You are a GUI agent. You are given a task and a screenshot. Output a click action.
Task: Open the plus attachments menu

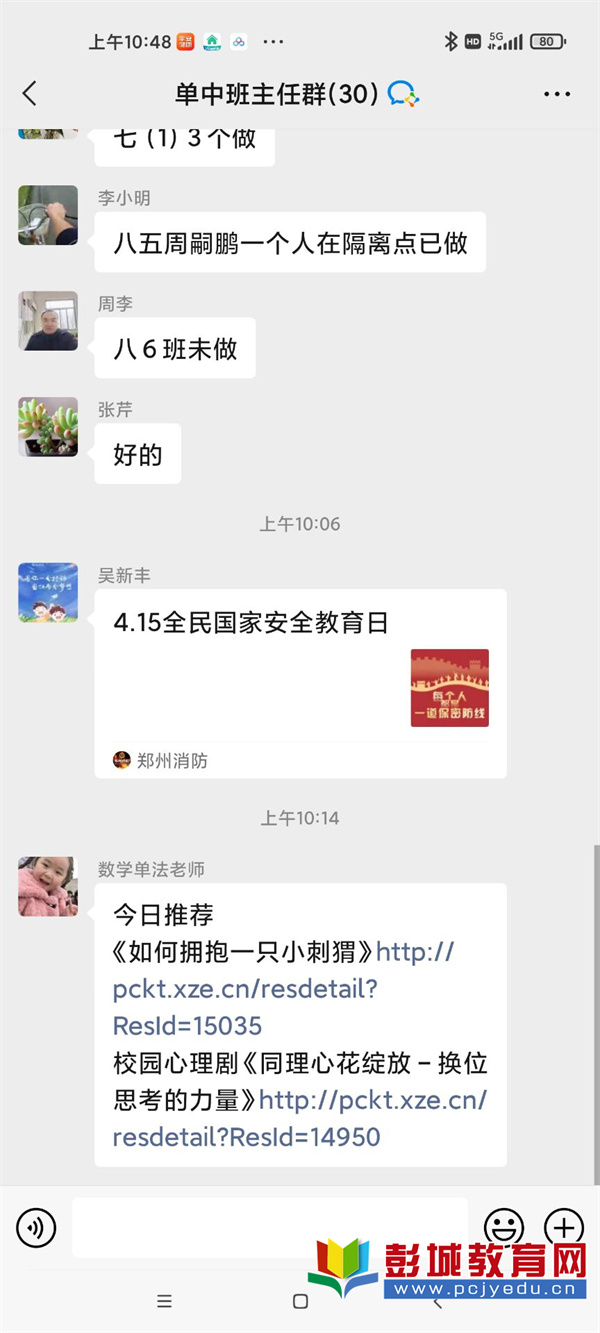click(x=563, y=1227)
